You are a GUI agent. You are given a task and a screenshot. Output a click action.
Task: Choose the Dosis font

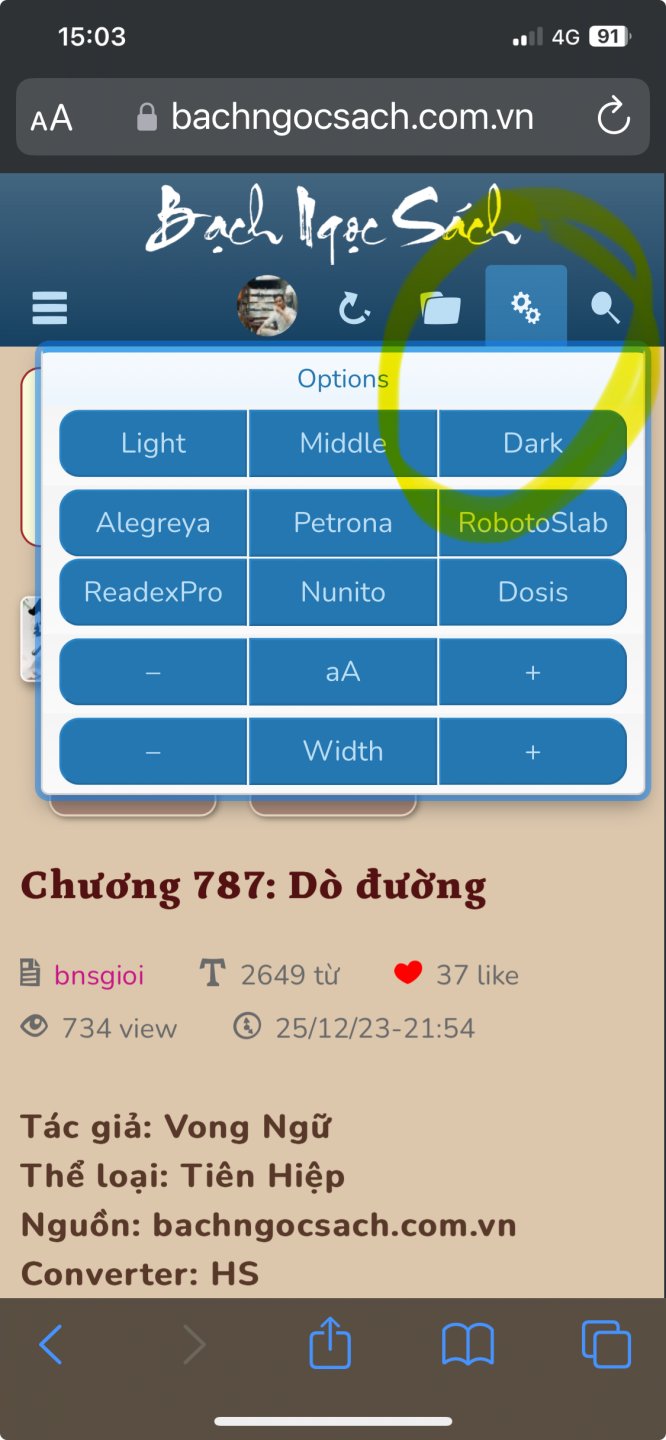tap(532, 592)
